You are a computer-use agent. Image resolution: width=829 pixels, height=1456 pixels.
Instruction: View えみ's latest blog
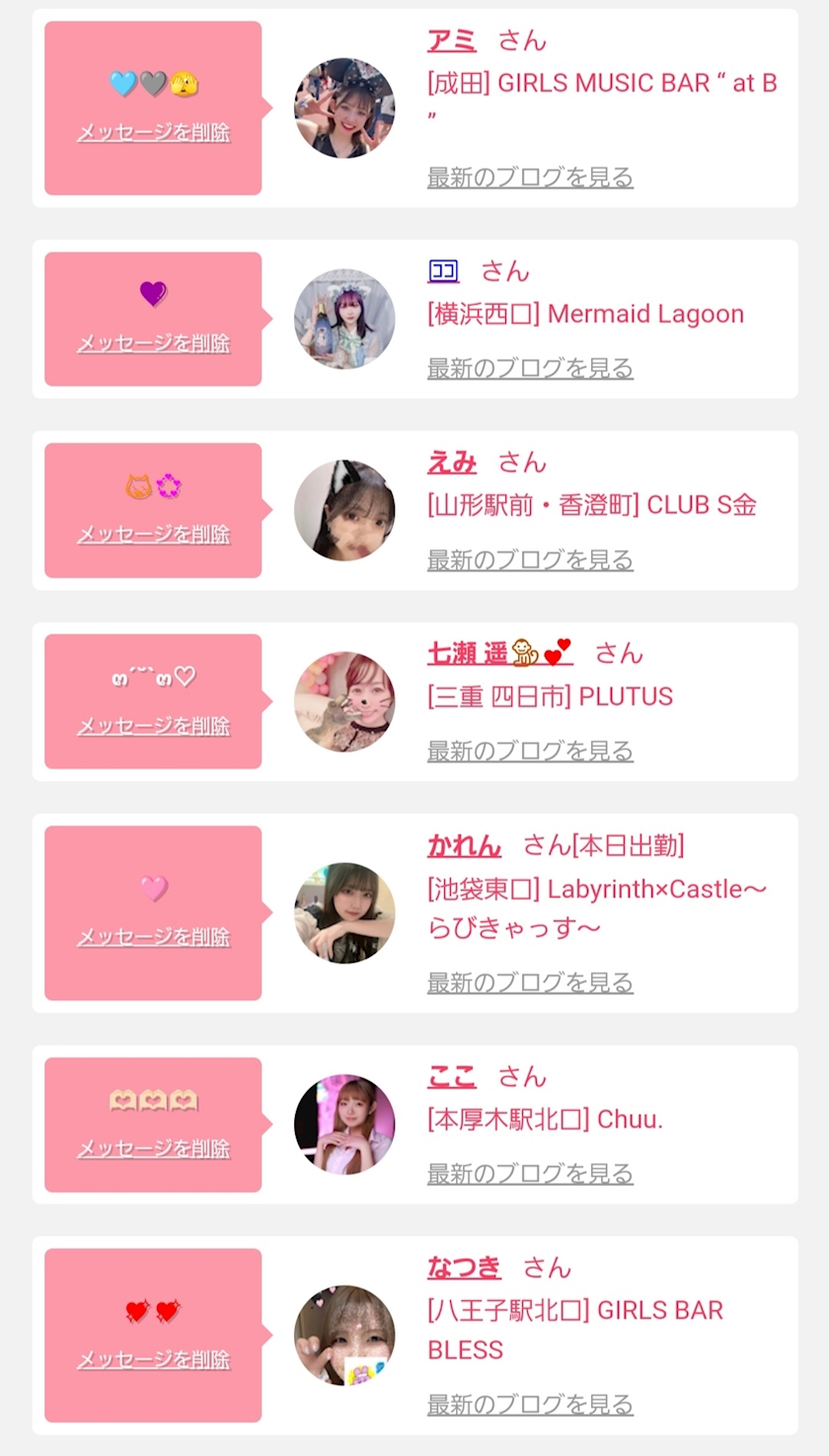530,560
